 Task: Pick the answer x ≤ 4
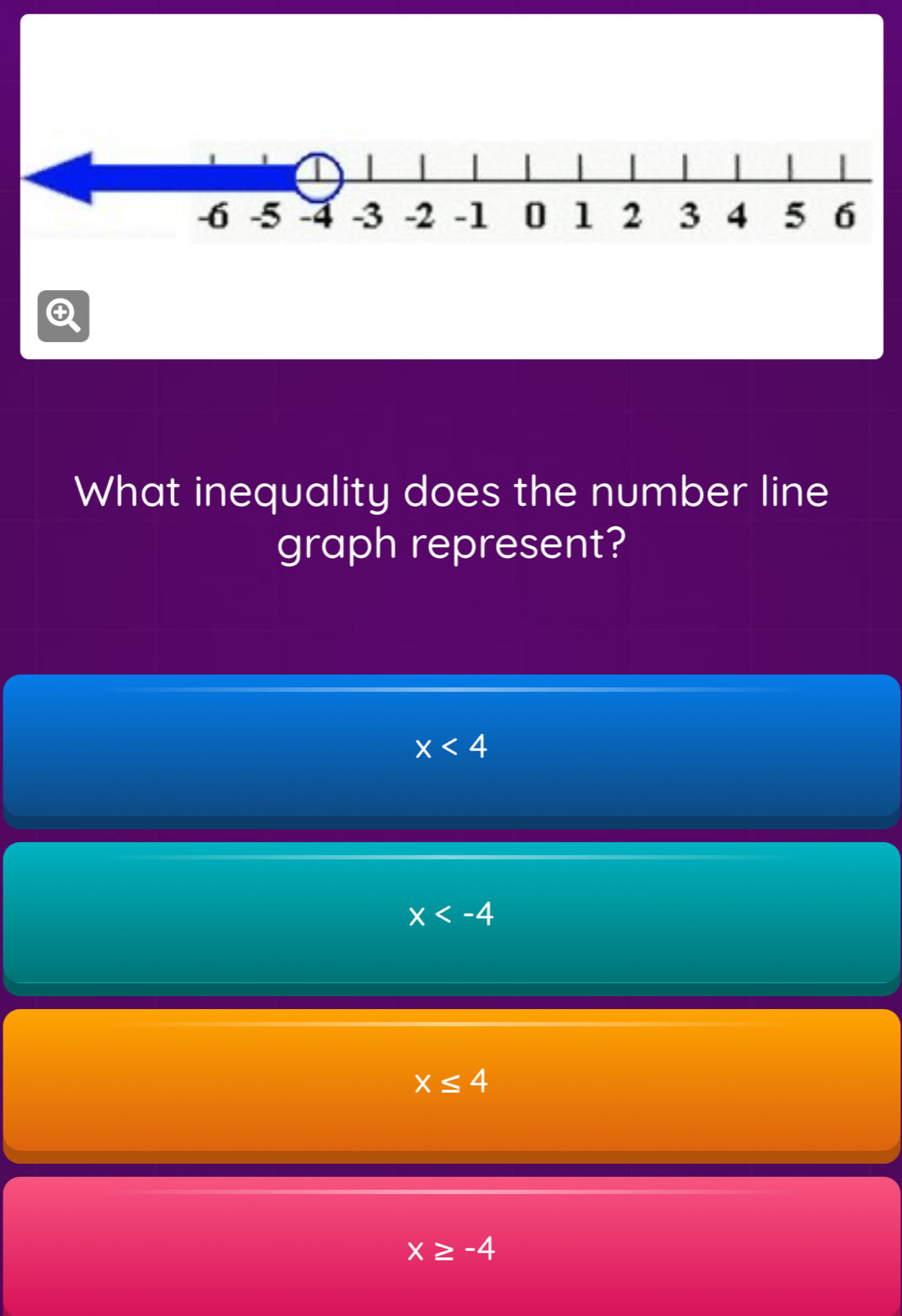[x=451, y=1081]
